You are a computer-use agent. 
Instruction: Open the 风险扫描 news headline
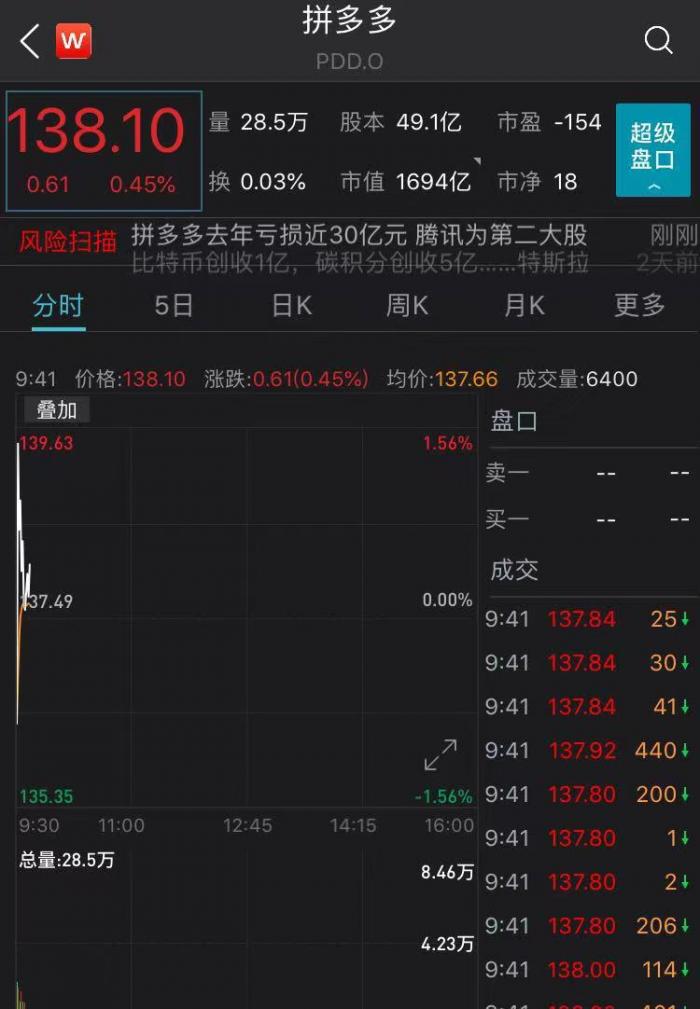pos(358,237)
